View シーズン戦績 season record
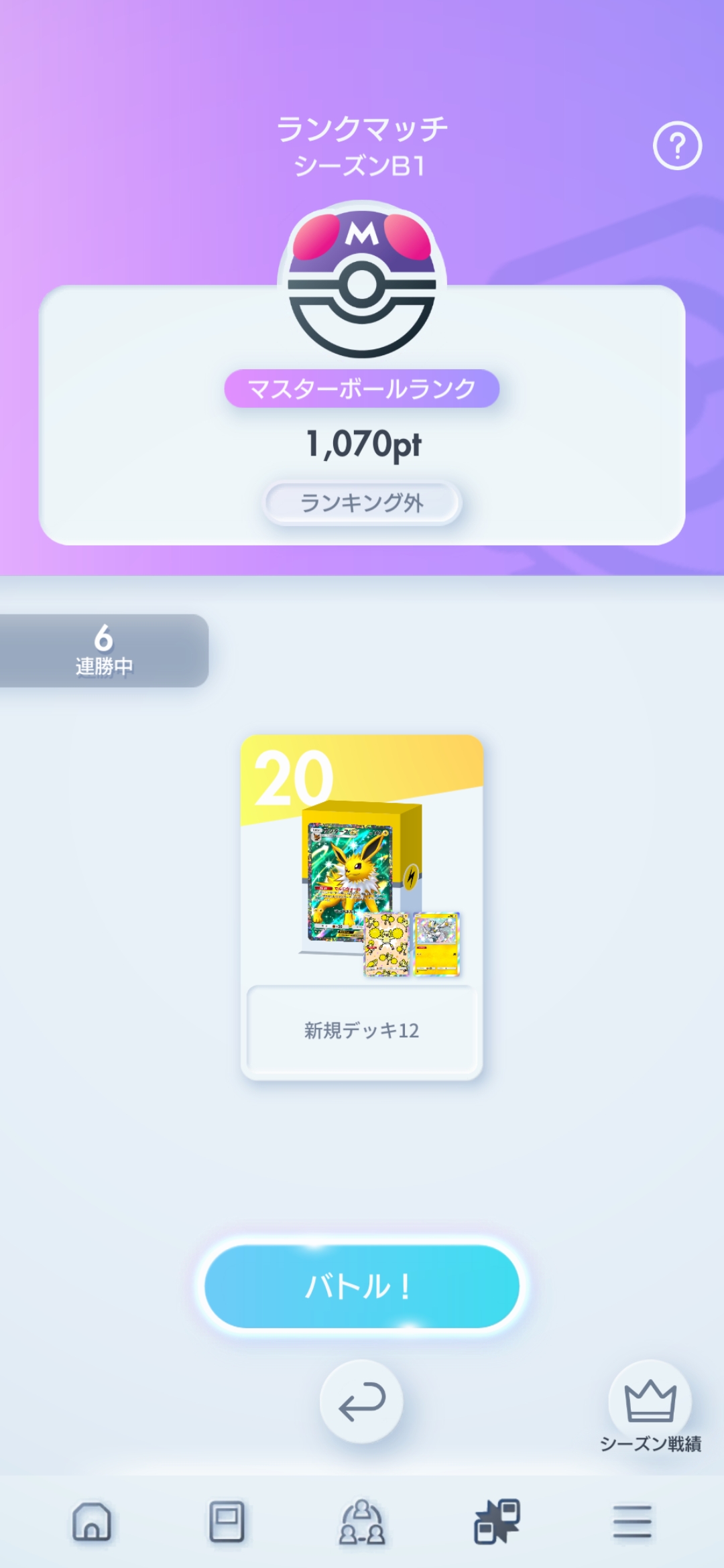This screenshot has height=1568, width=724. point(650,1404)
